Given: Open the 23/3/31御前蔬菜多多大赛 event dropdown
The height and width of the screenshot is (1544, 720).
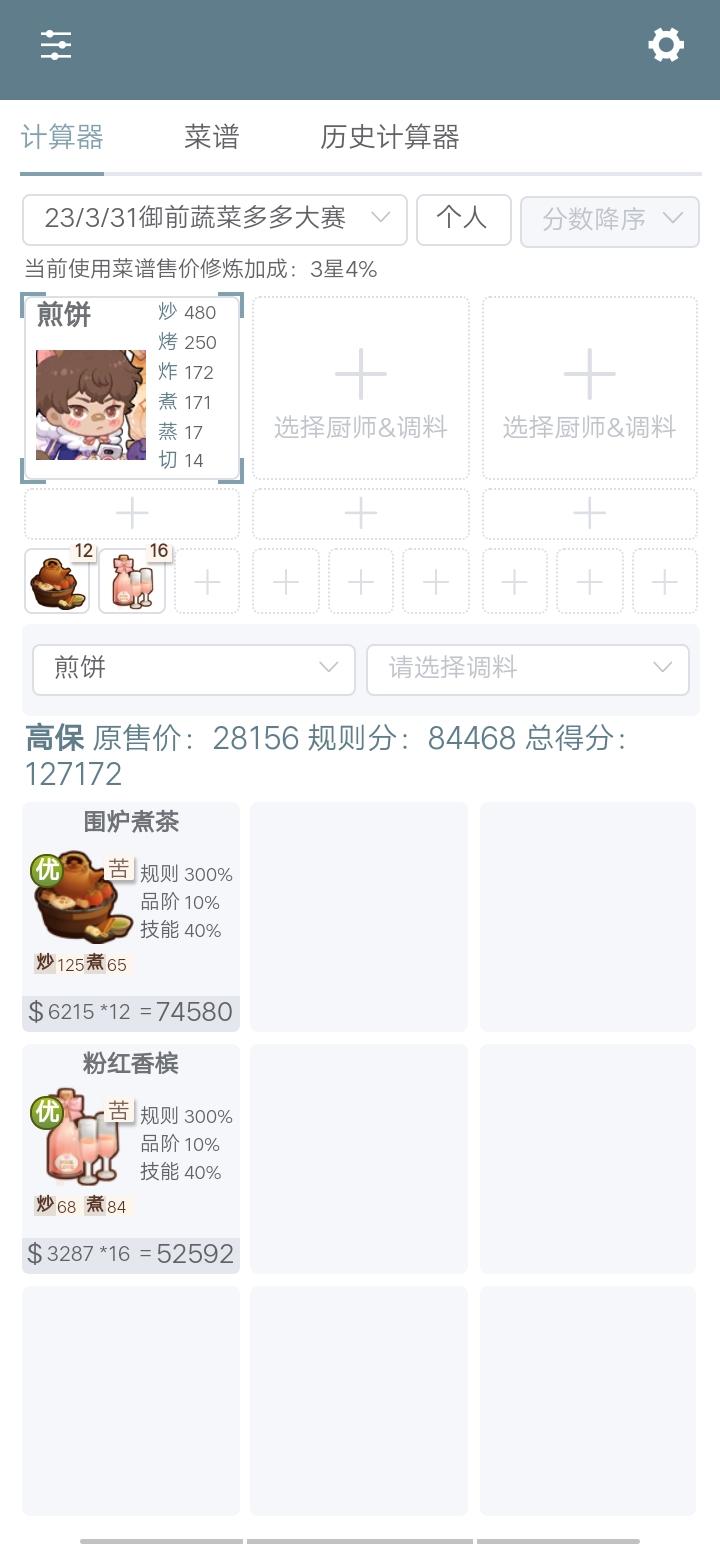Looking at the screenshot, I should coord(213,219).
